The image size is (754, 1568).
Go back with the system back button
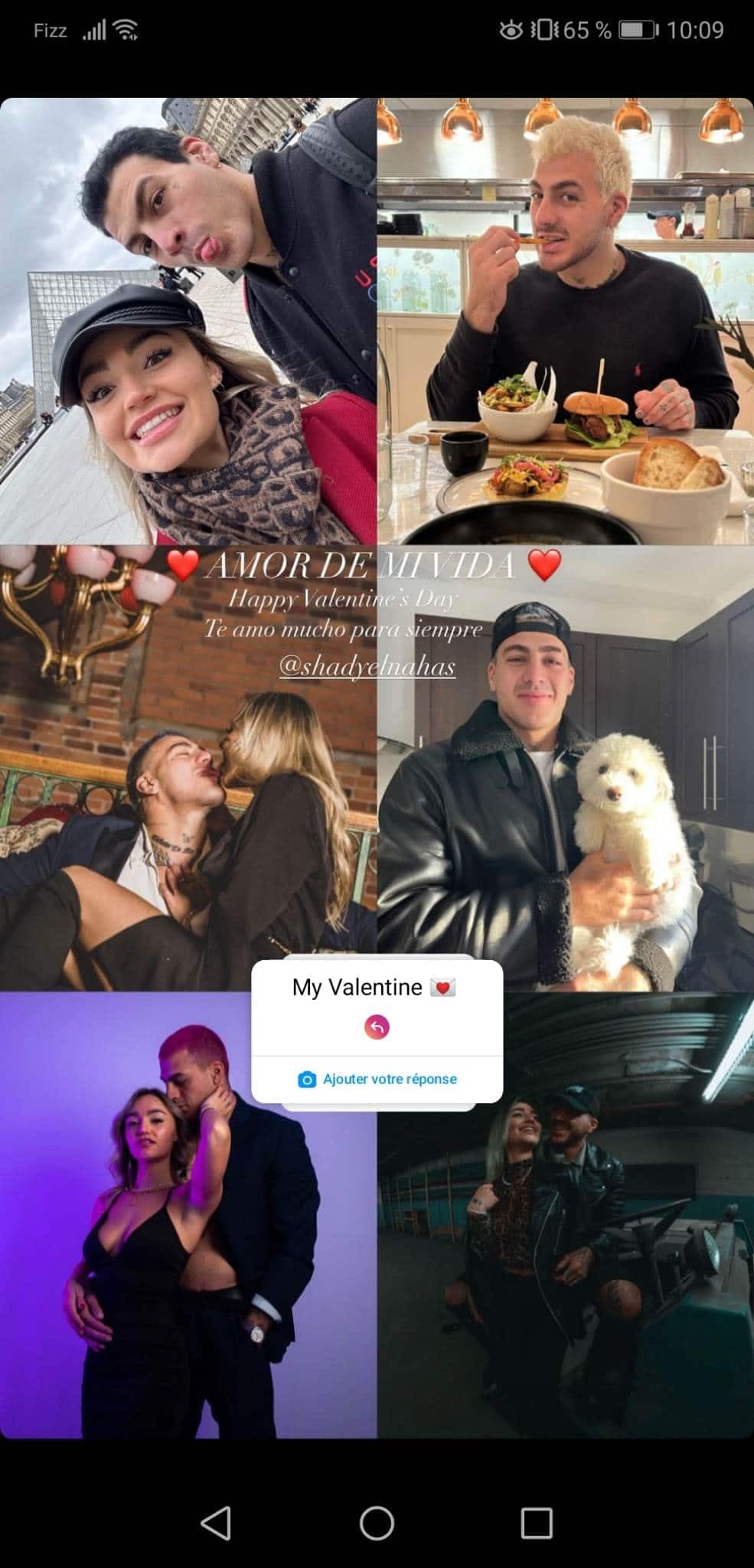(x=216, y=1523)
